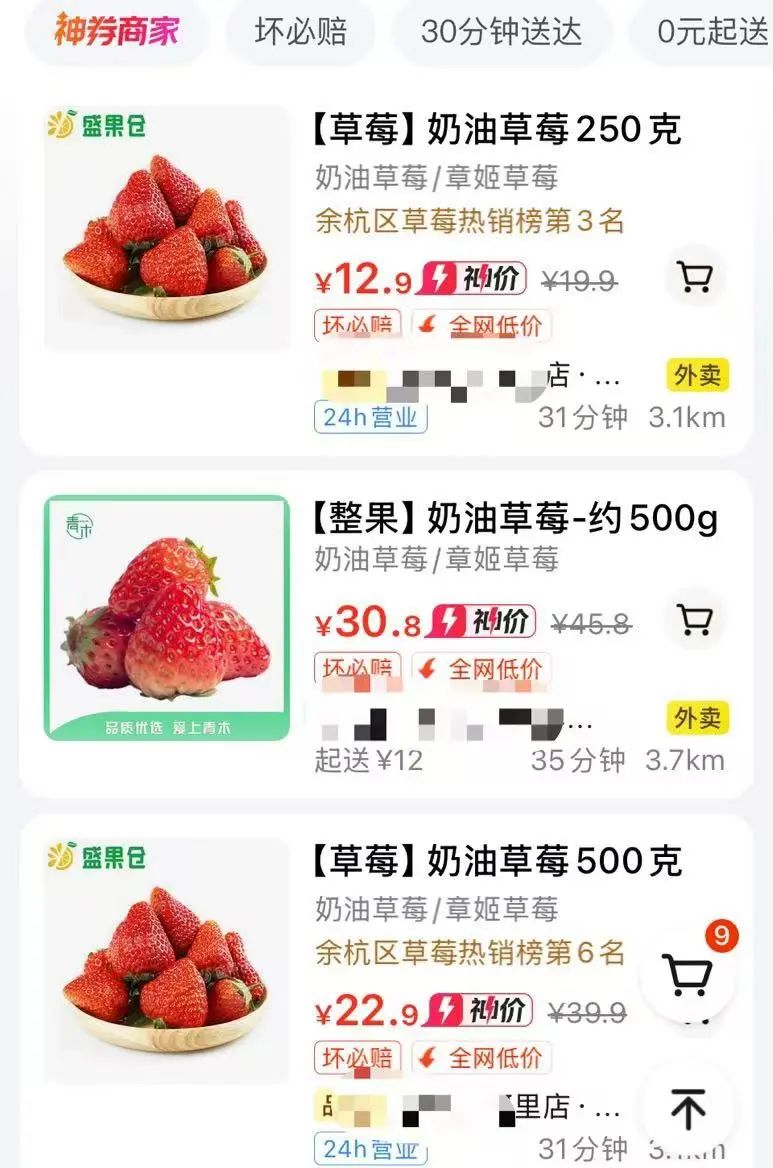The height and width of the screenshot is (1168, 773).
Task: View the 【整果】奶油草莓-约500g product
Action: (516, 518)
